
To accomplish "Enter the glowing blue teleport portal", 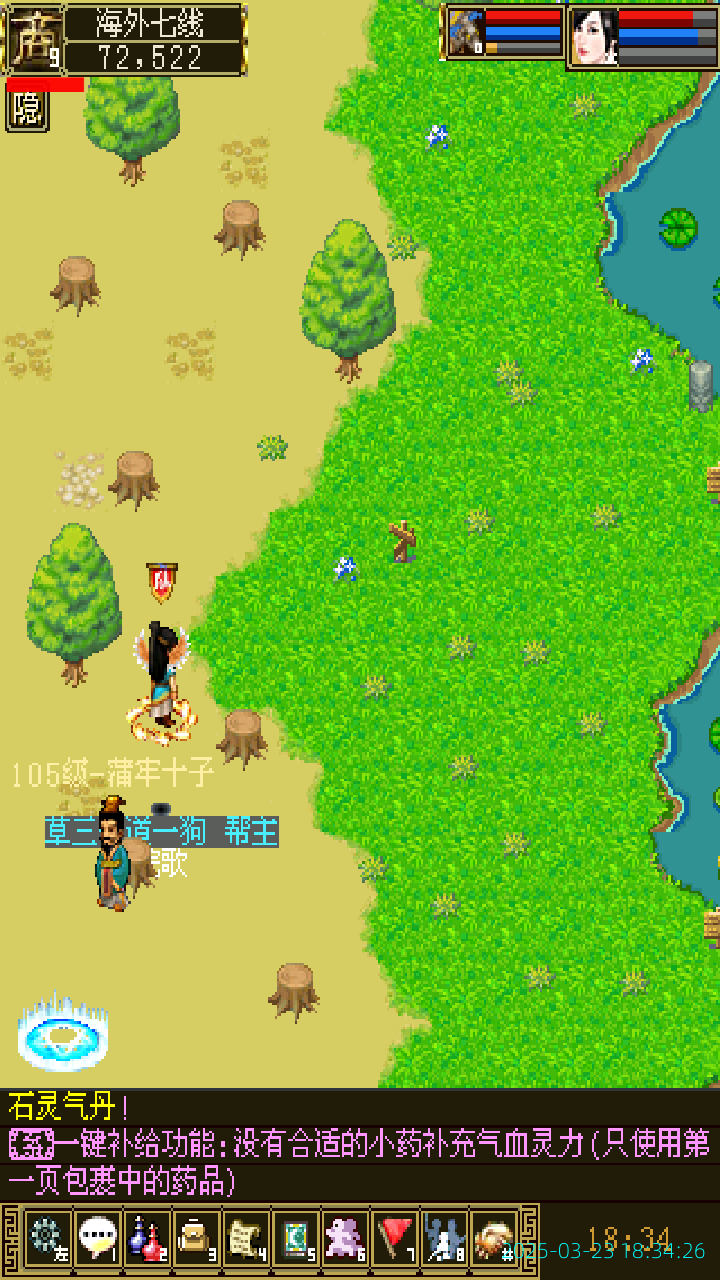I will (62, 1036).
